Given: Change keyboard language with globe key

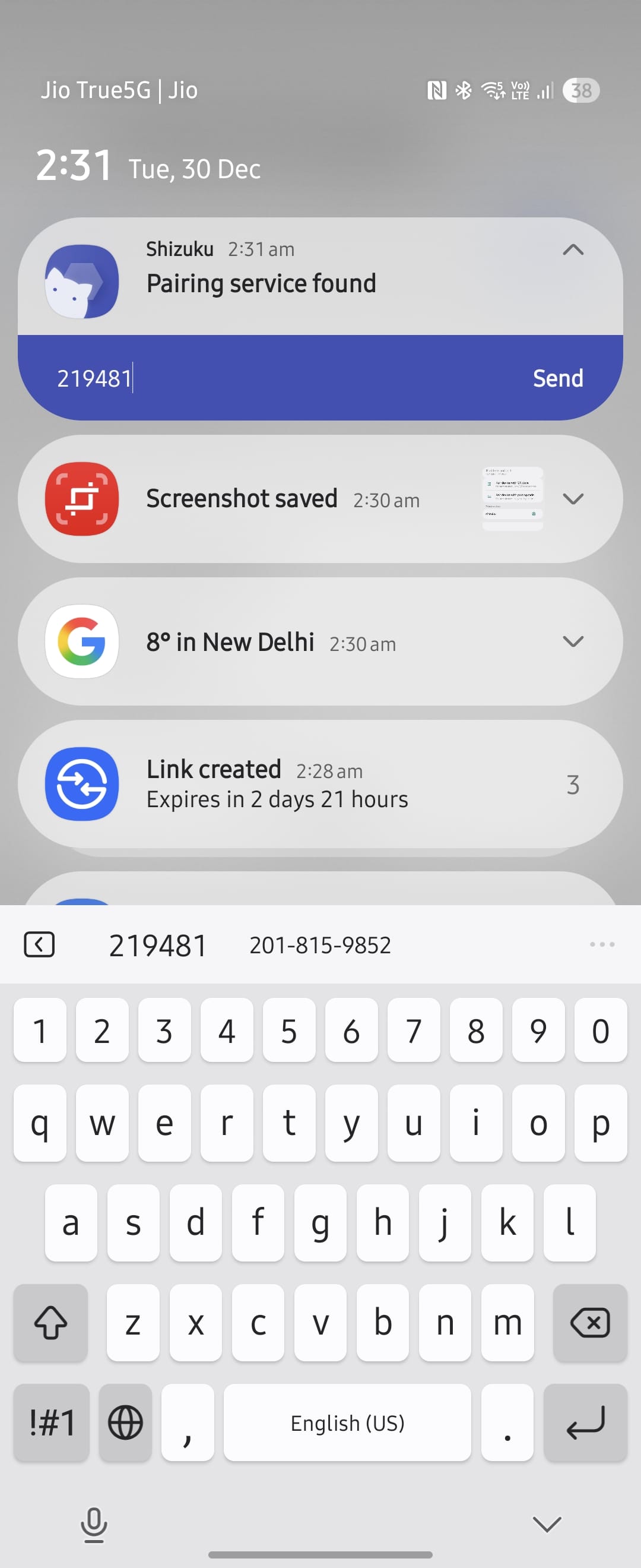Looking at the screenshot, I should tap(125, 1422).
